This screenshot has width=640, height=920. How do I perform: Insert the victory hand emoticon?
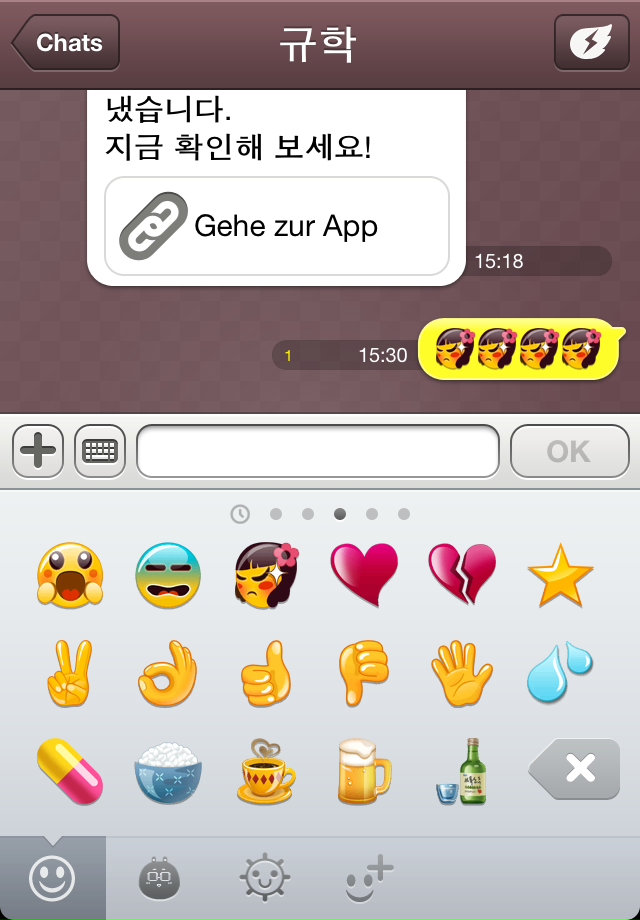[69, 673]
